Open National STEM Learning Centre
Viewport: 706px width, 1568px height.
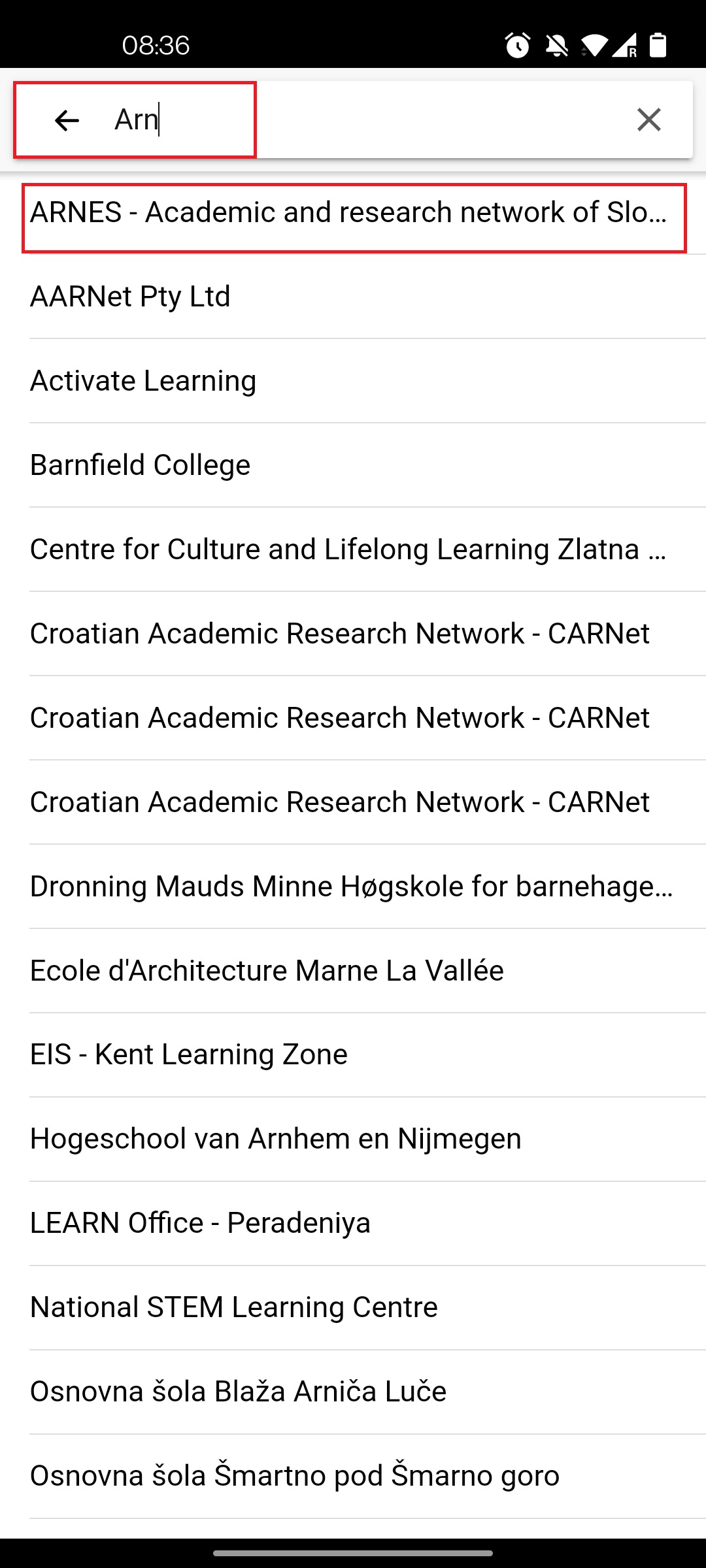(x=353, y=1308)
